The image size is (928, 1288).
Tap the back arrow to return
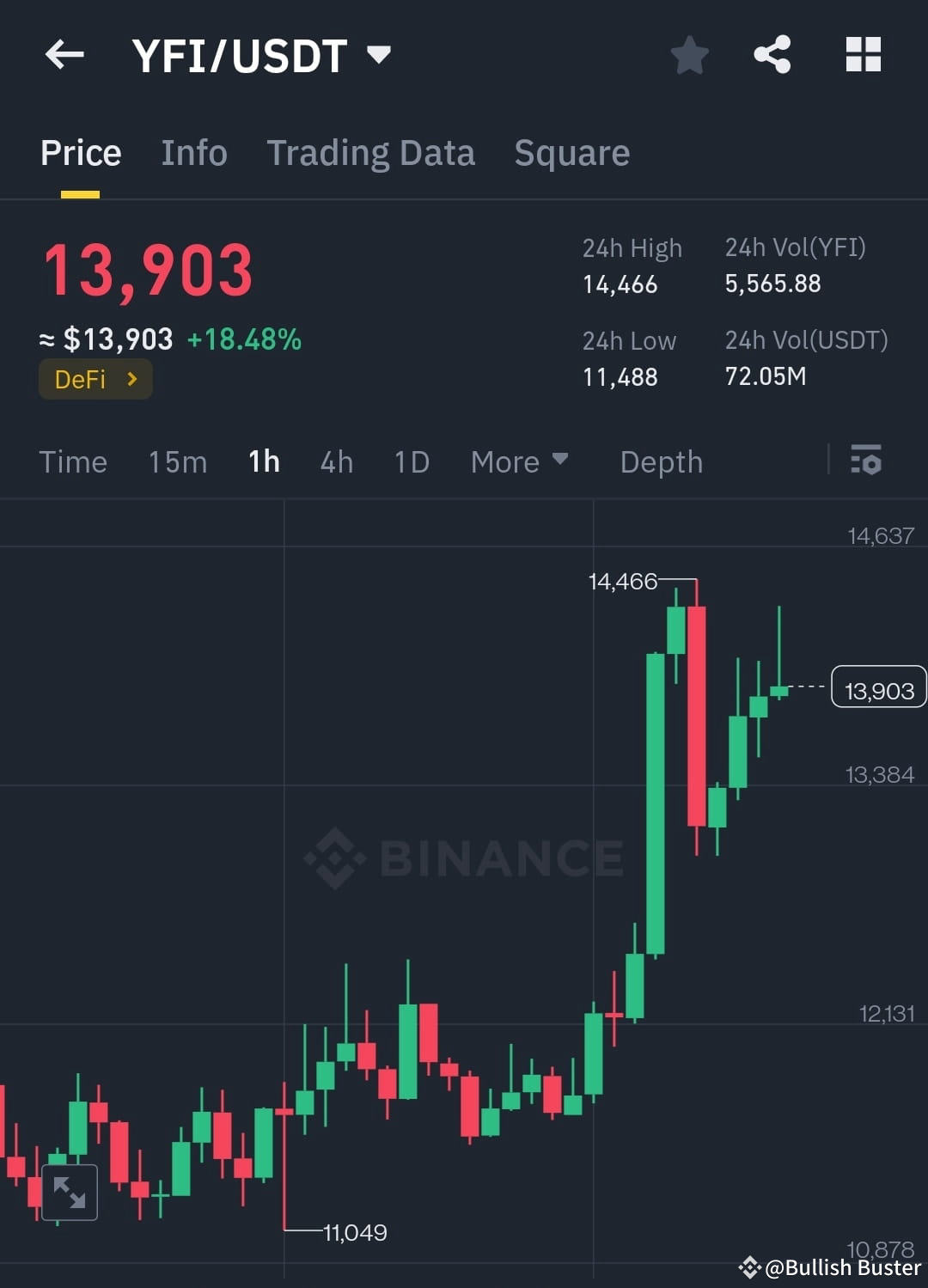64,54
